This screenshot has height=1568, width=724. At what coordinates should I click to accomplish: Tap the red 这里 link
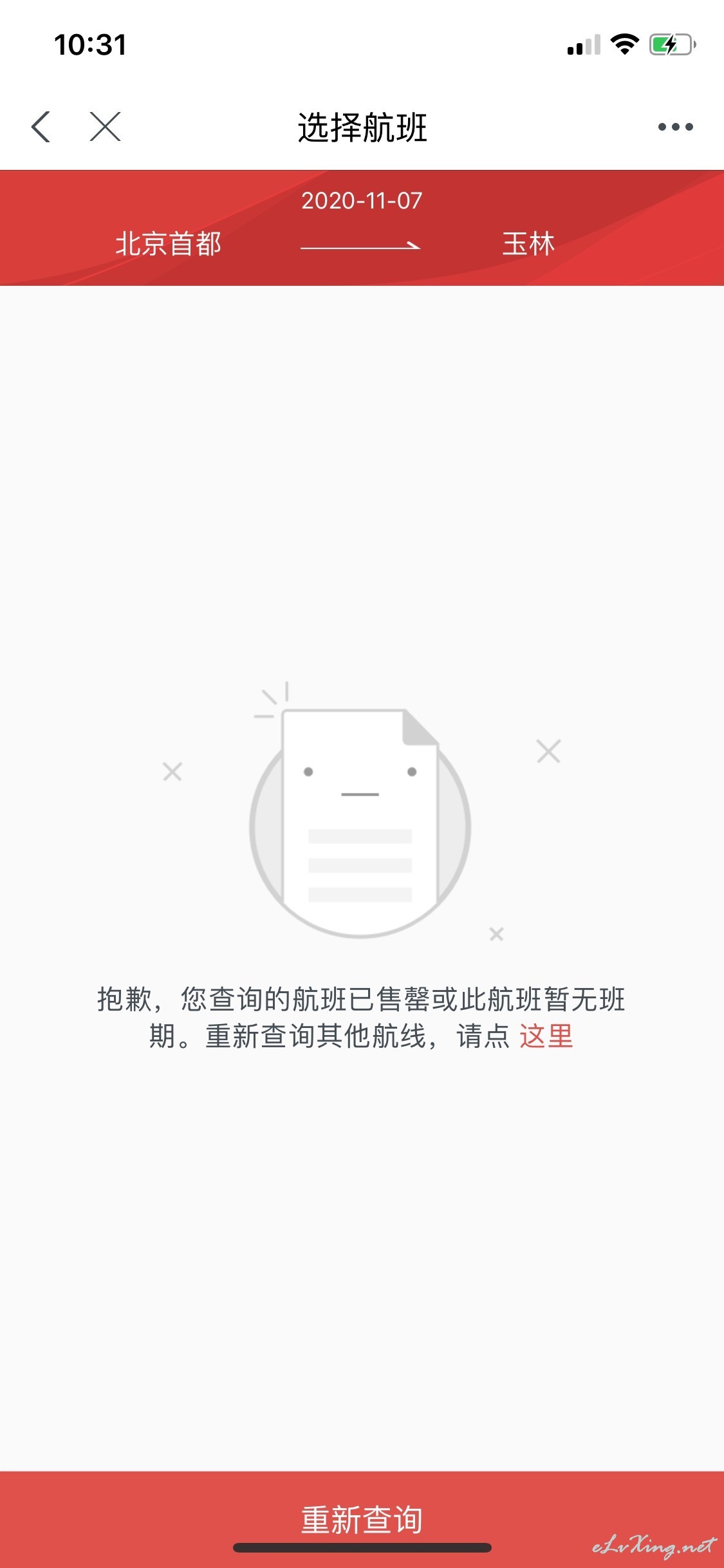click(x=546, y=1036)
